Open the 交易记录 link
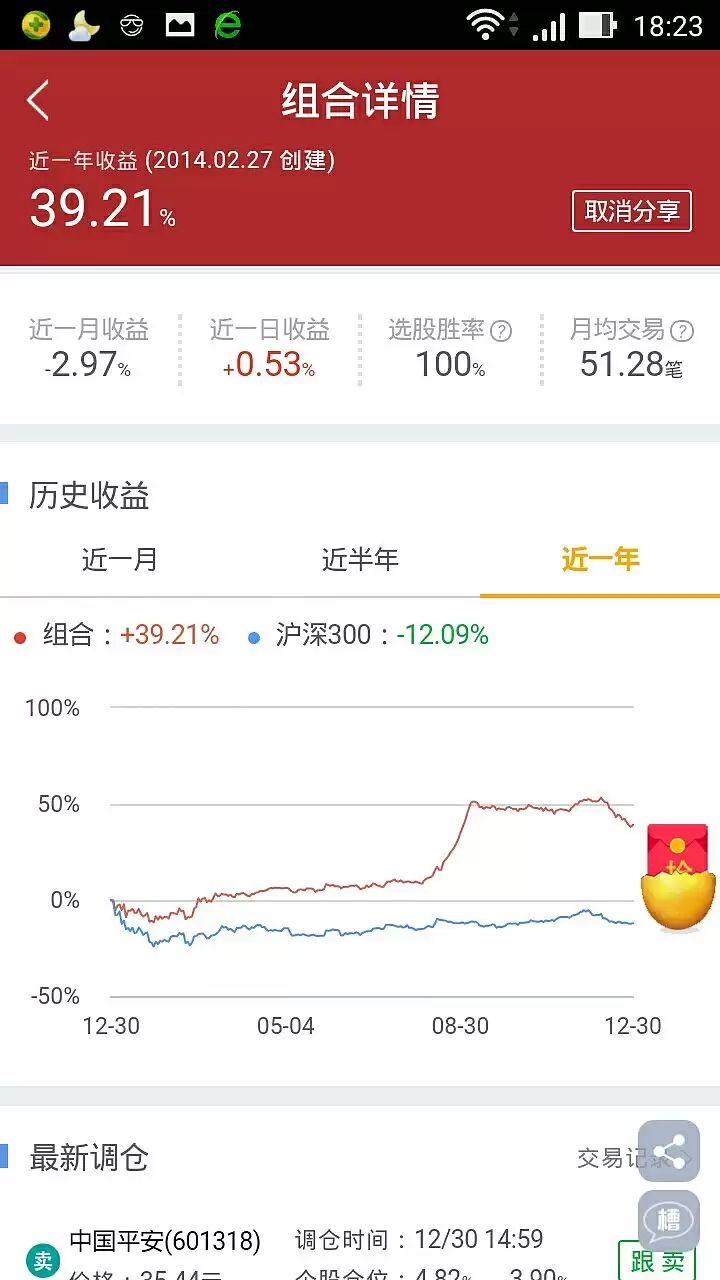The image size is (720, 1280). (x=624, y=1158)
